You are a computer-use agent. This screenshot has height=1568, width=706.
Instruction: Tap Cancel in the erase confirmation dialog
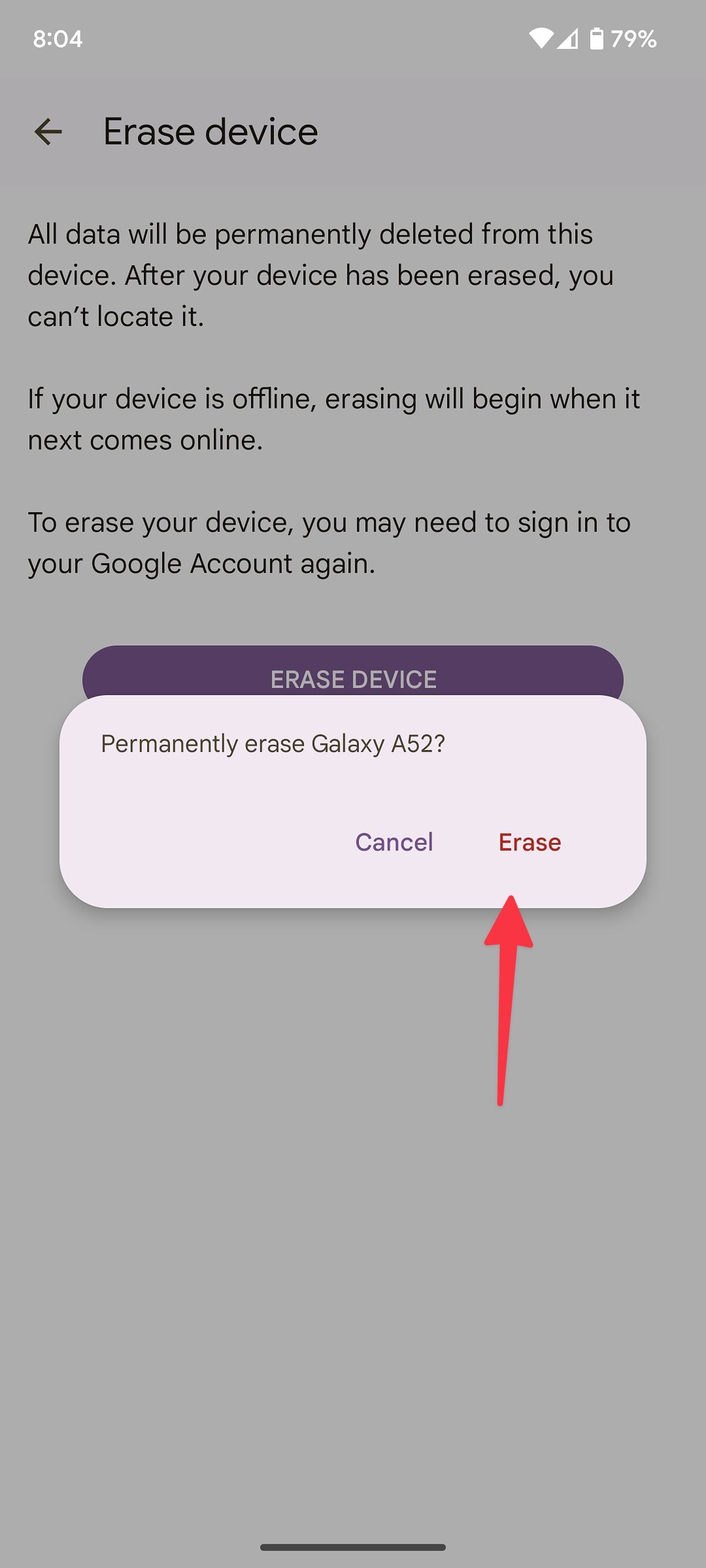(x=394, y=842)
